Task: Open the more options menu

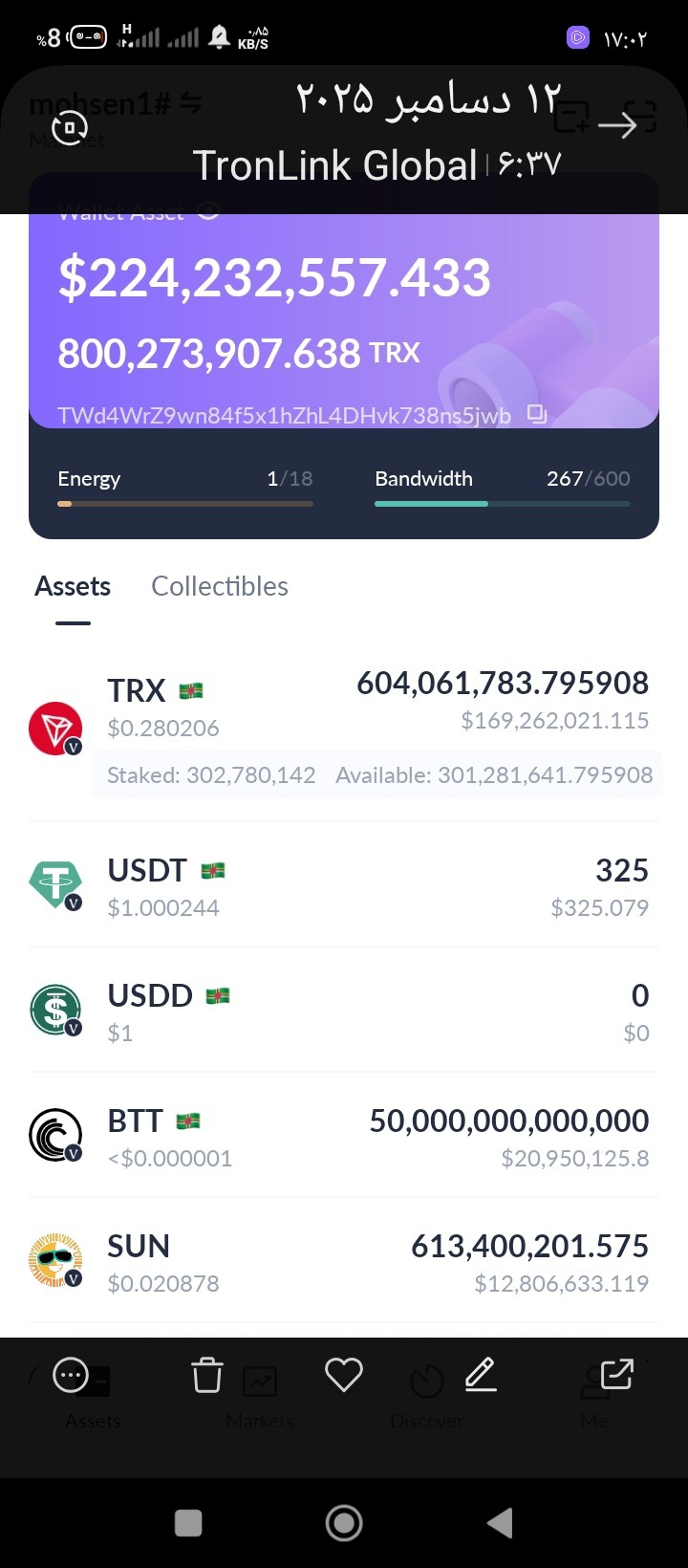Action: coord(71,1376)
